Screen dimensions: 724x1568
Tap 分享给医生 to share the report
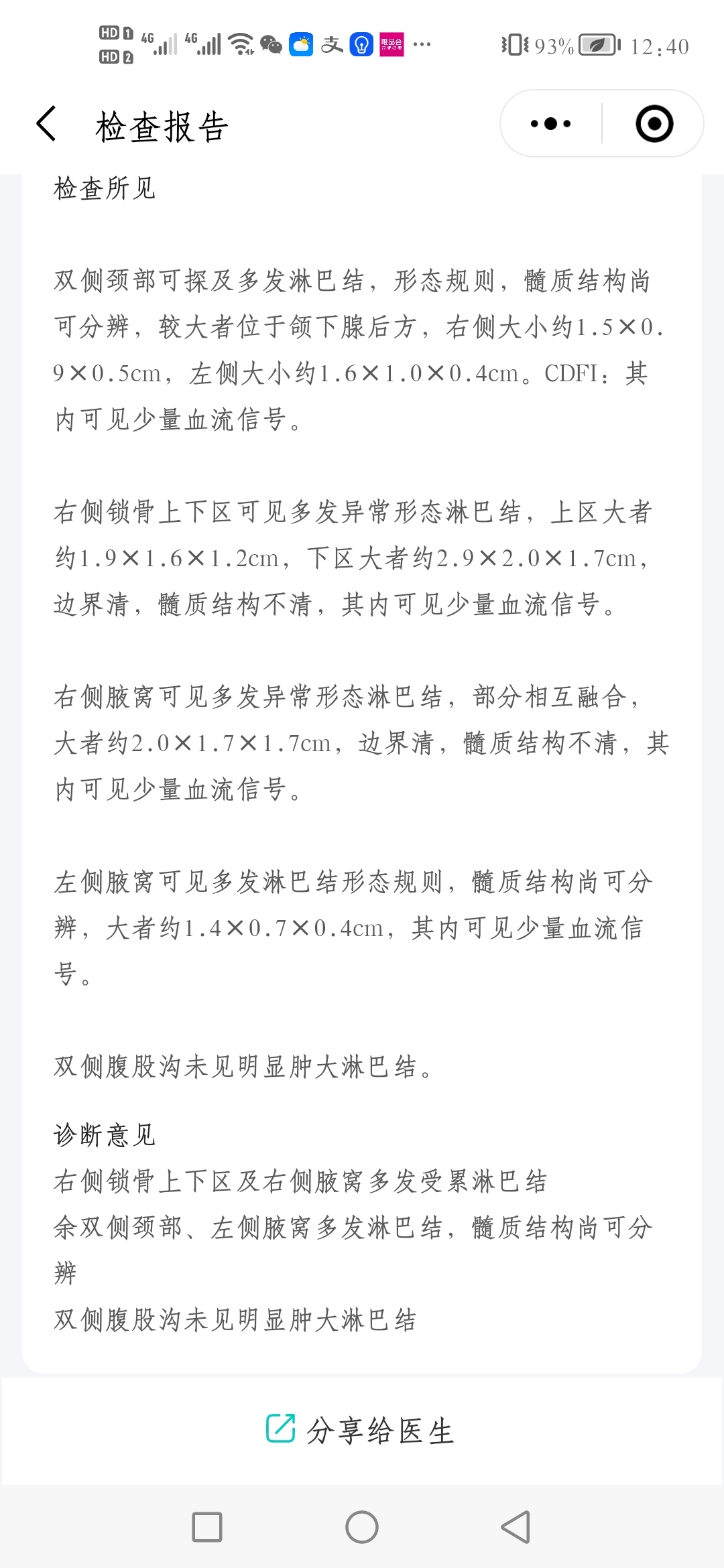point(361,1430)
